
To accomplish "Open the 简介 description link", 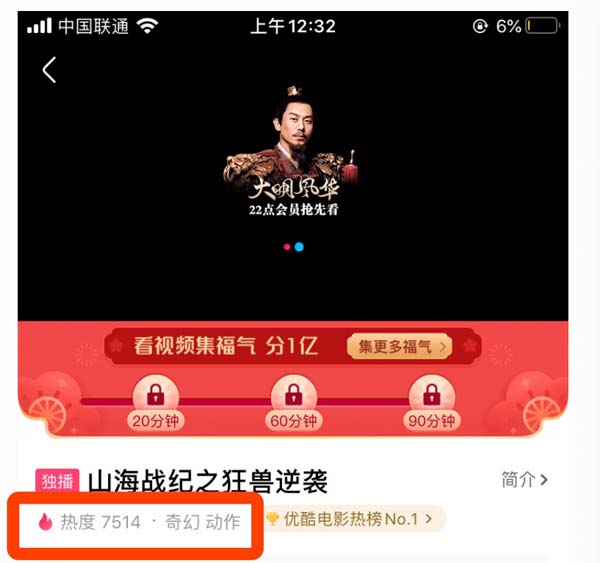I will pyautogui.click(x=524, y=480).
